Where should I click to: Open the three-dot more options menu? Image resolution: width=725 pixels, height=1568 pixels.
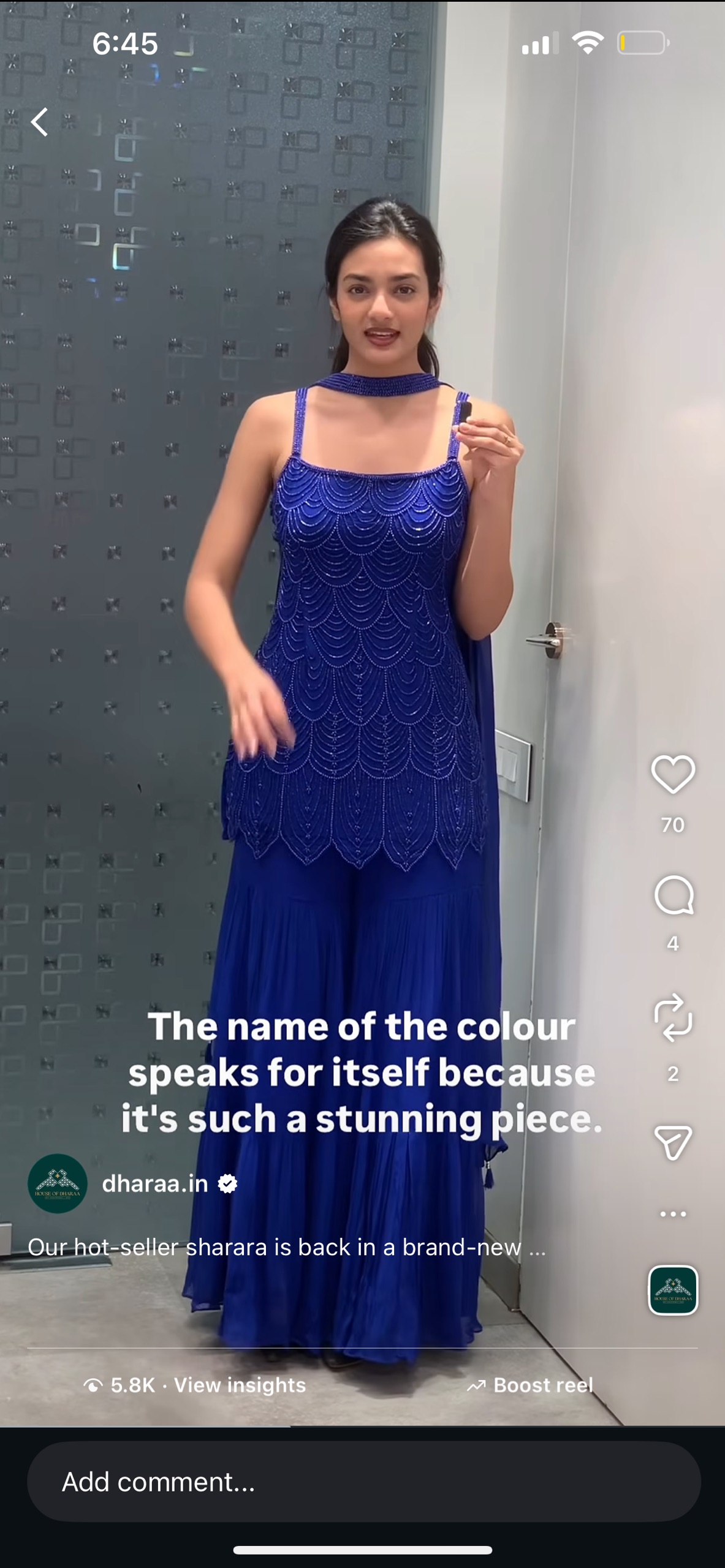coord(673,1213)
